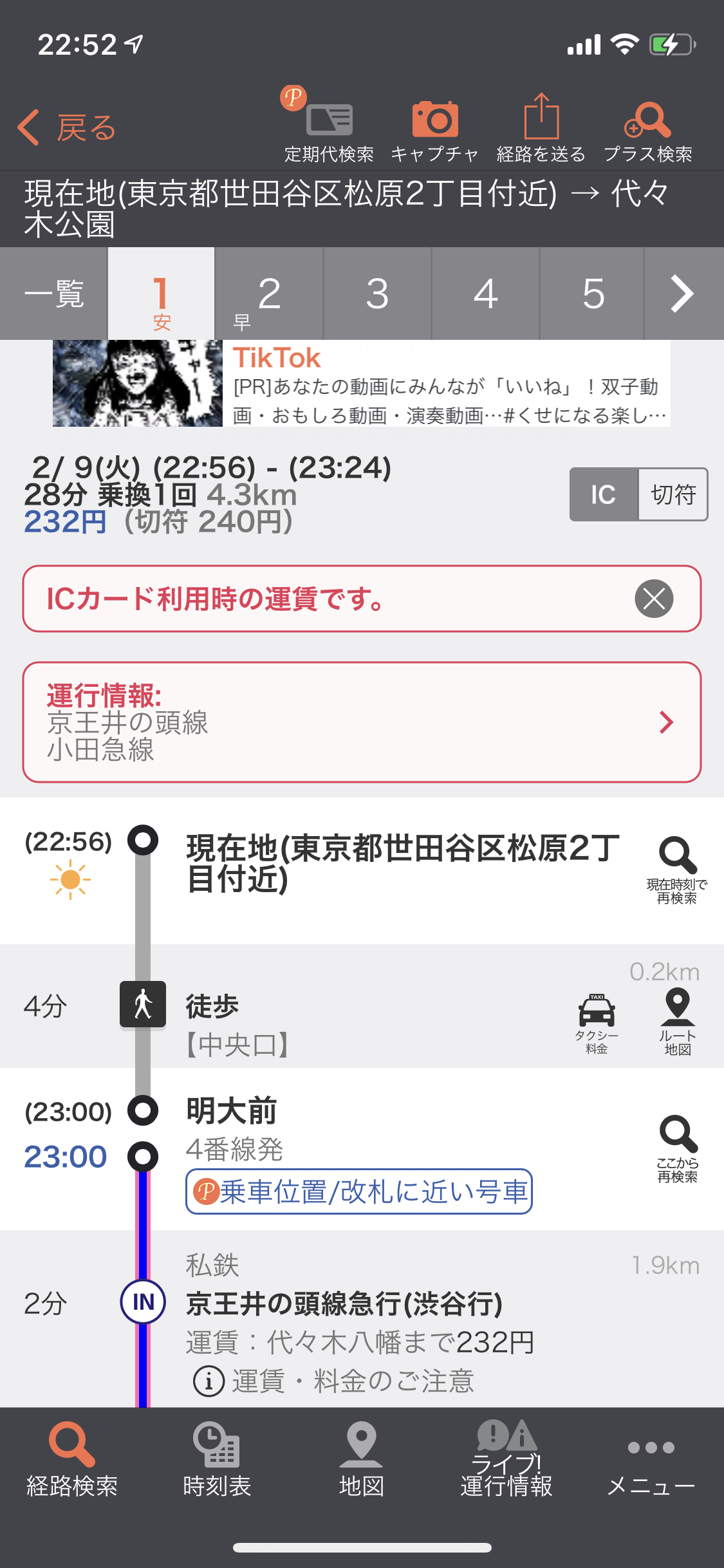Open 乗車位置/改札に近い号車 info

359,1191
